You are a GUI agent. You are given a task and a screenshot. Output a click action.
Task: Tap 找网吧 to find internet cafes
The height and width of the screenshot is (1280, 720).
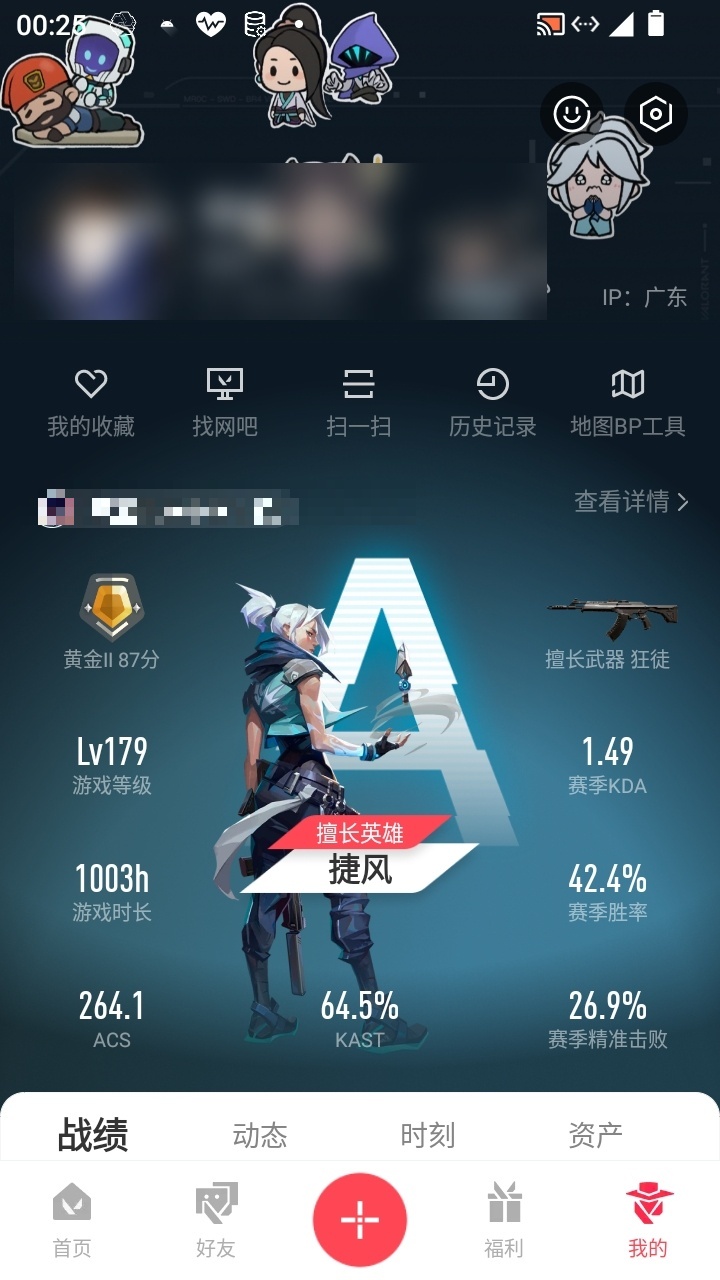click(x=225, y=403)
